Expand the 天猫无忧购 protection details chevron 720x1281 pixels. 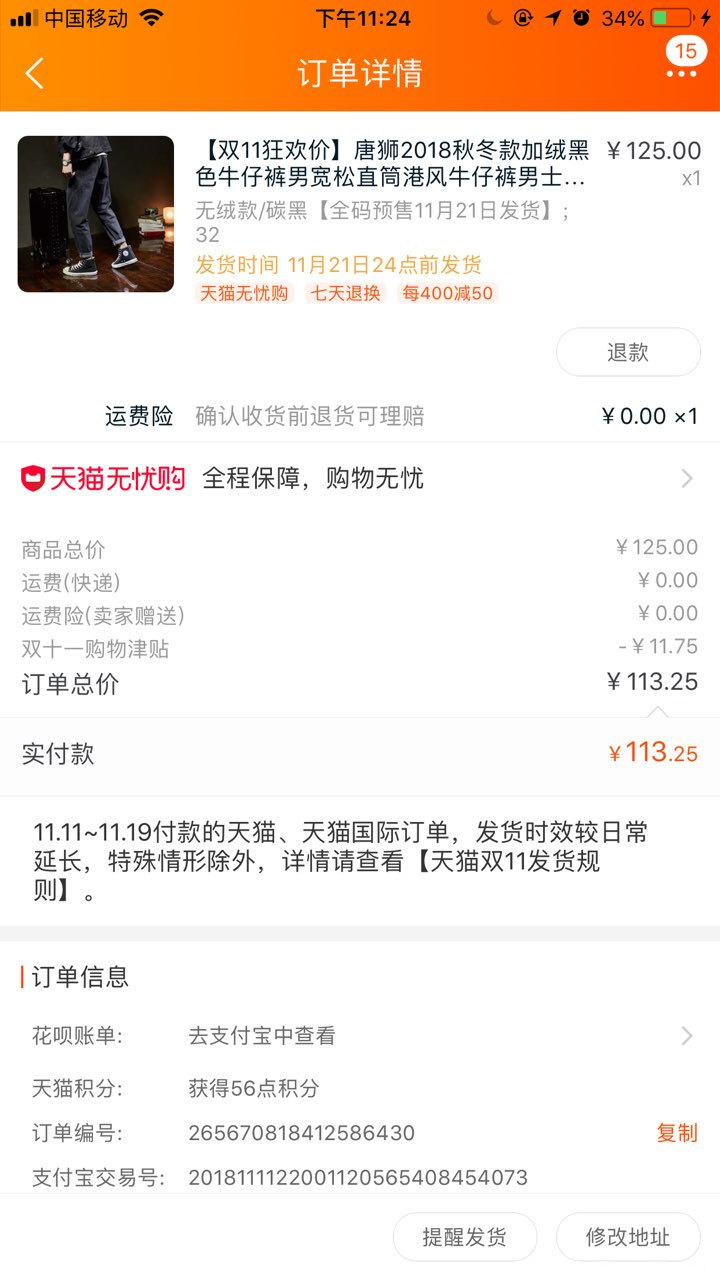685,479
